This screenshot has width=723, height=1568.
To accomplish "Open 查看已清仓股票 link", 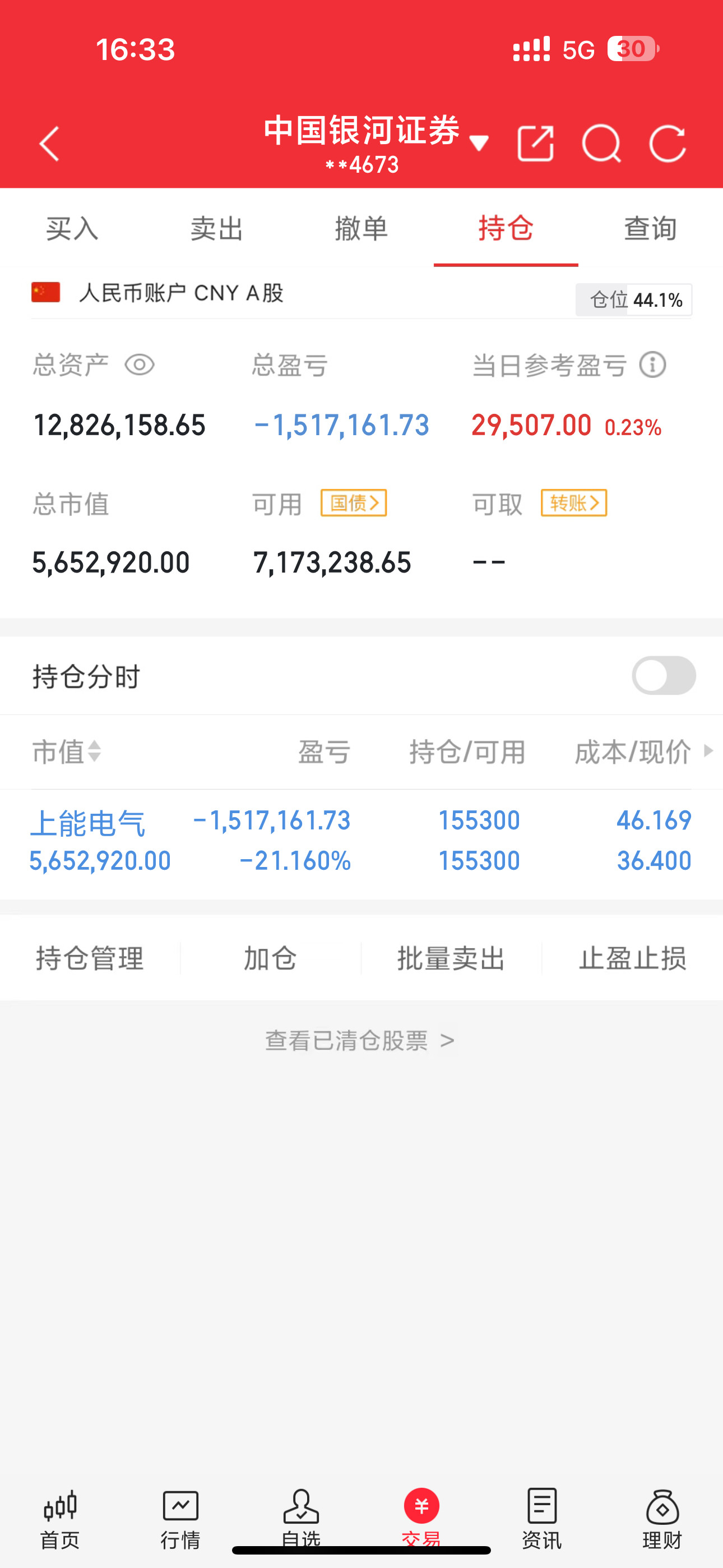I will tap(360, 1040).
